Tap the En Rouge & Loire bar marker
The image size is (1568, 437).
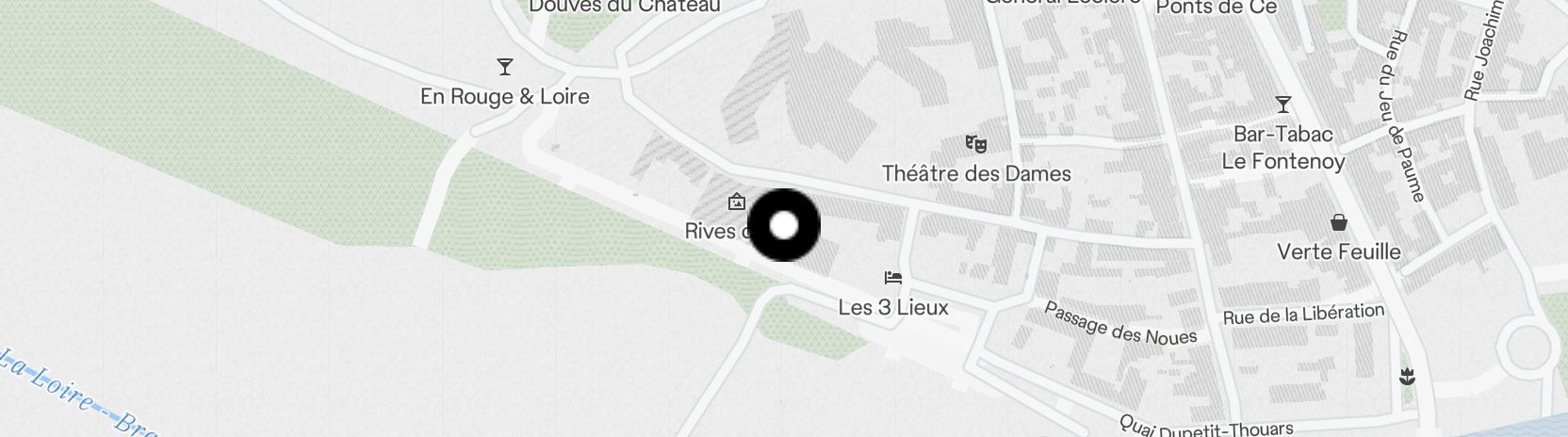[505, 67]
